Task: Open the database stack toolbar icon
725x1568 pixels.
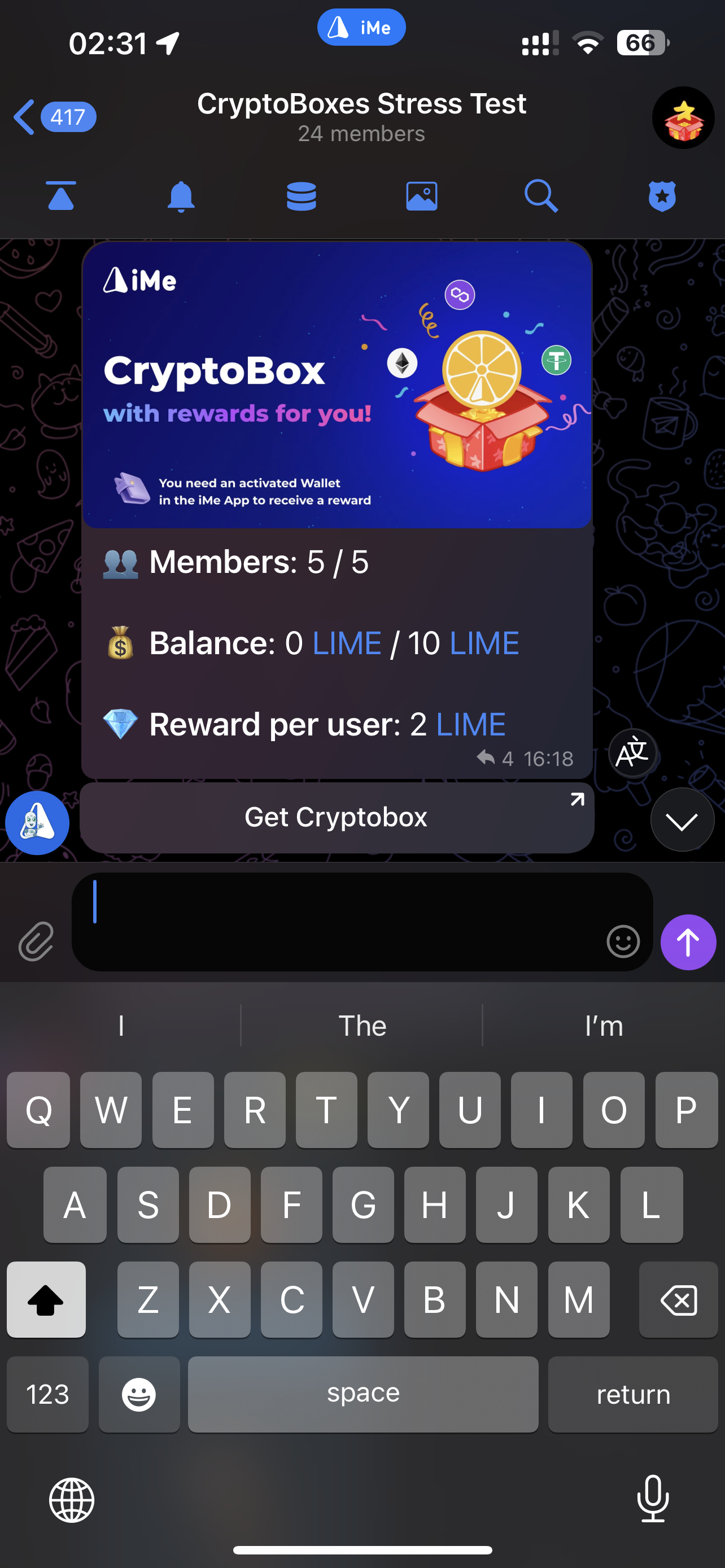Action: (302, 196)
